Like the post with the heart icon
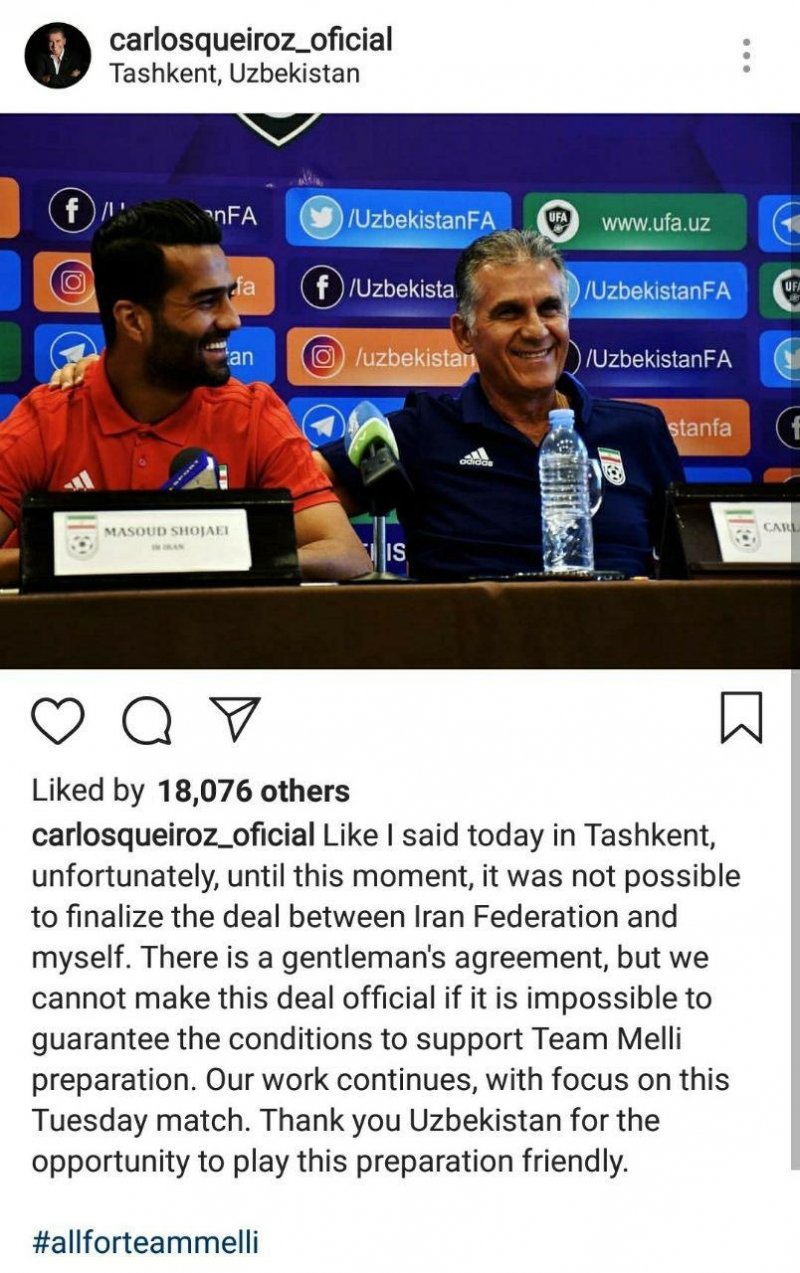The width and height of the screenshot is (800, 1273). coord(57,720)
